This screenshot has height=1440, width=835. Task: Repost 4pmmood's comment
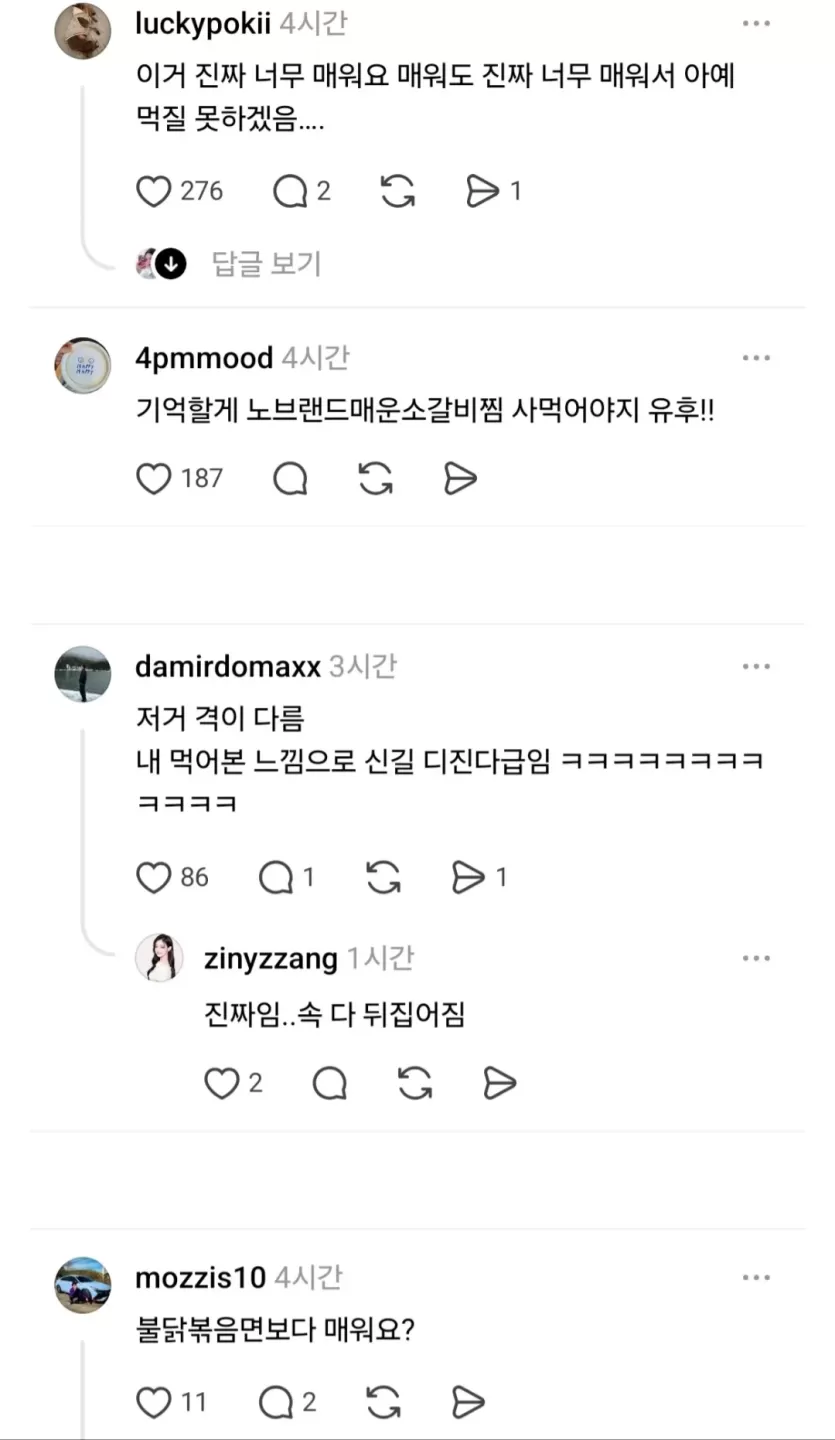click(375, 479)
